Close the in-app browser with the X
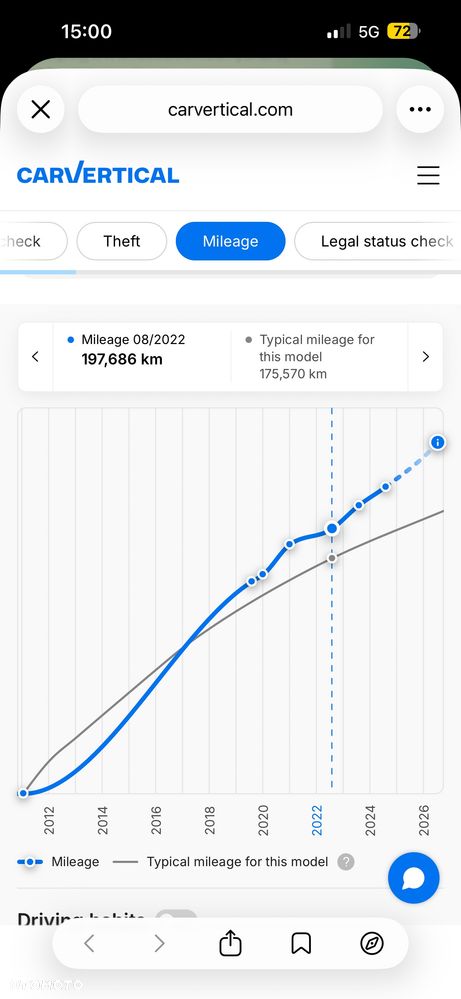The height and width of the screenshot is (999, 461). click(40, 110)
